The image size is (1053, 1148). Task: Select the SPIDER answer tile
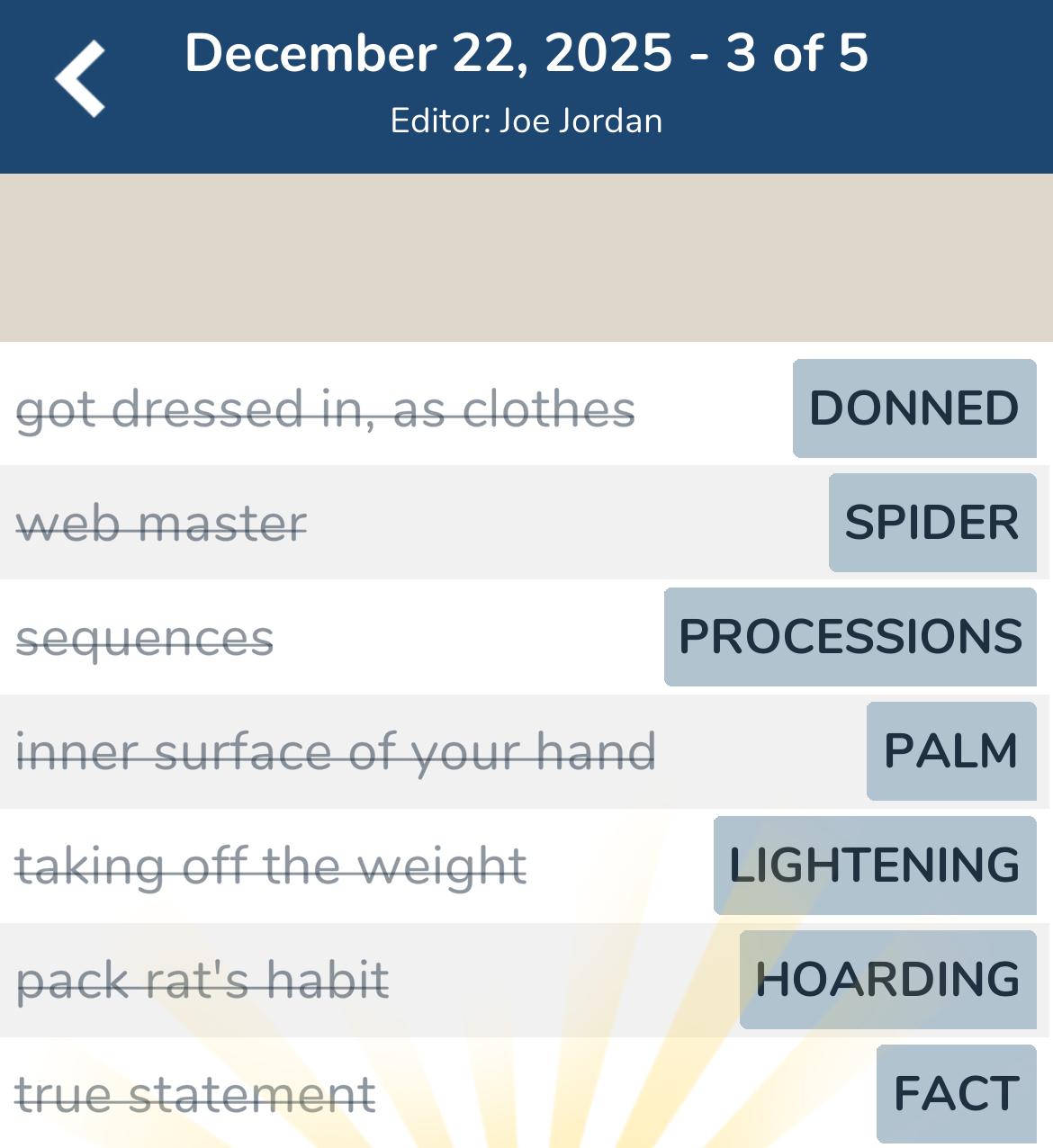(x=931, y=523)
